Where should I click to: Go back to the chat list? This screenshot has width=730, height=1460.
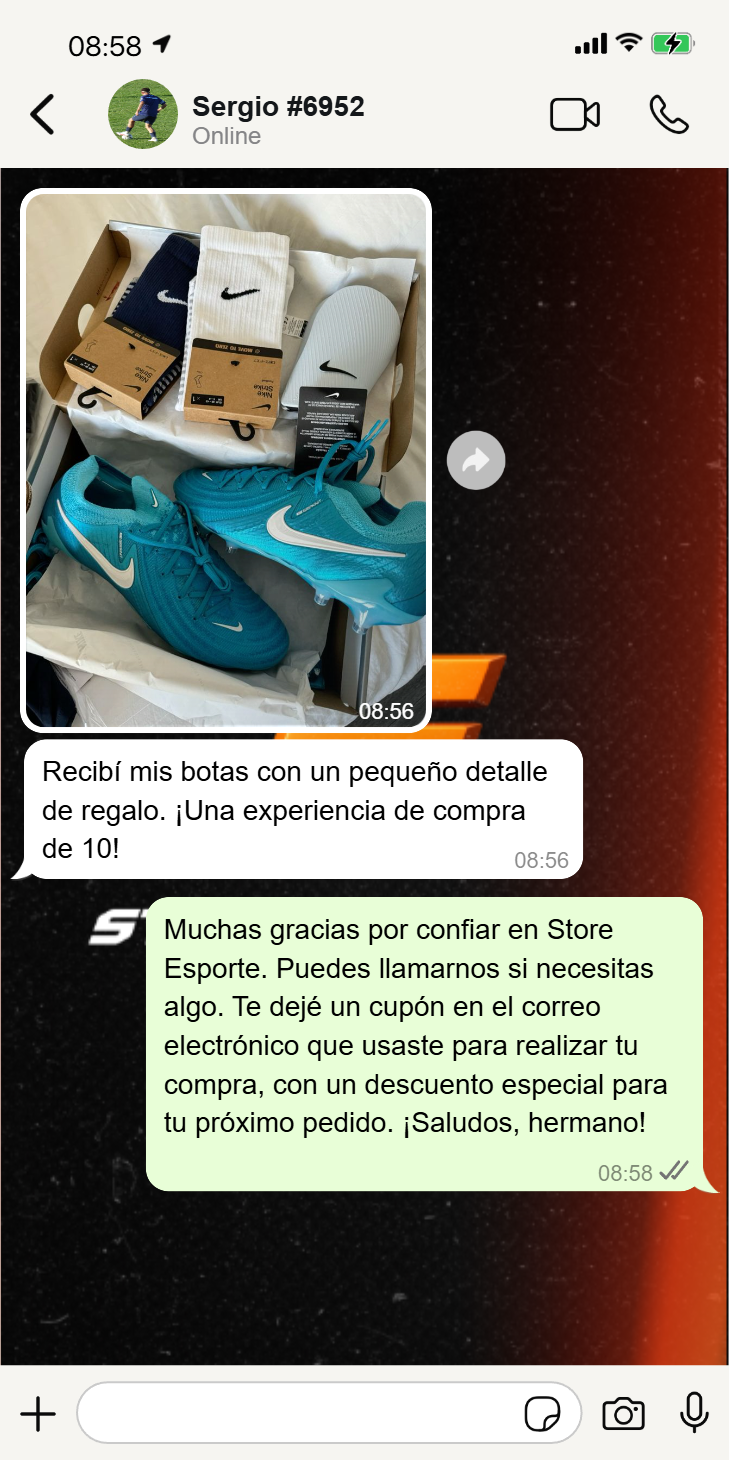click(x=42, y=115)
